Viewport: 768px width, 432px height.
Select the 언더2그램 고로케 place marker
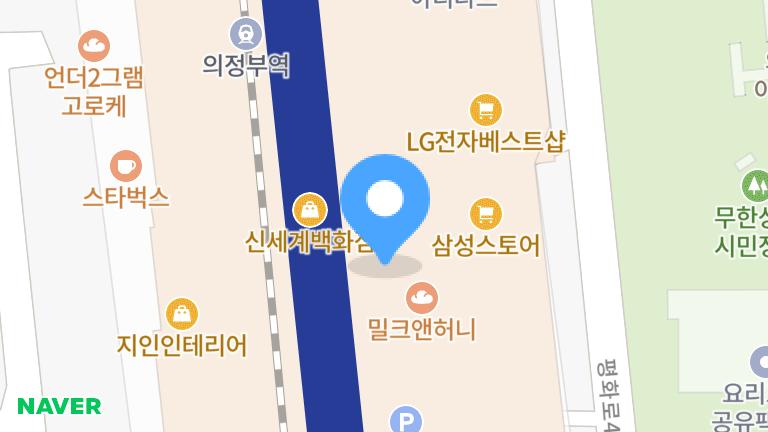pyautogui.click(x=94, y=45)
